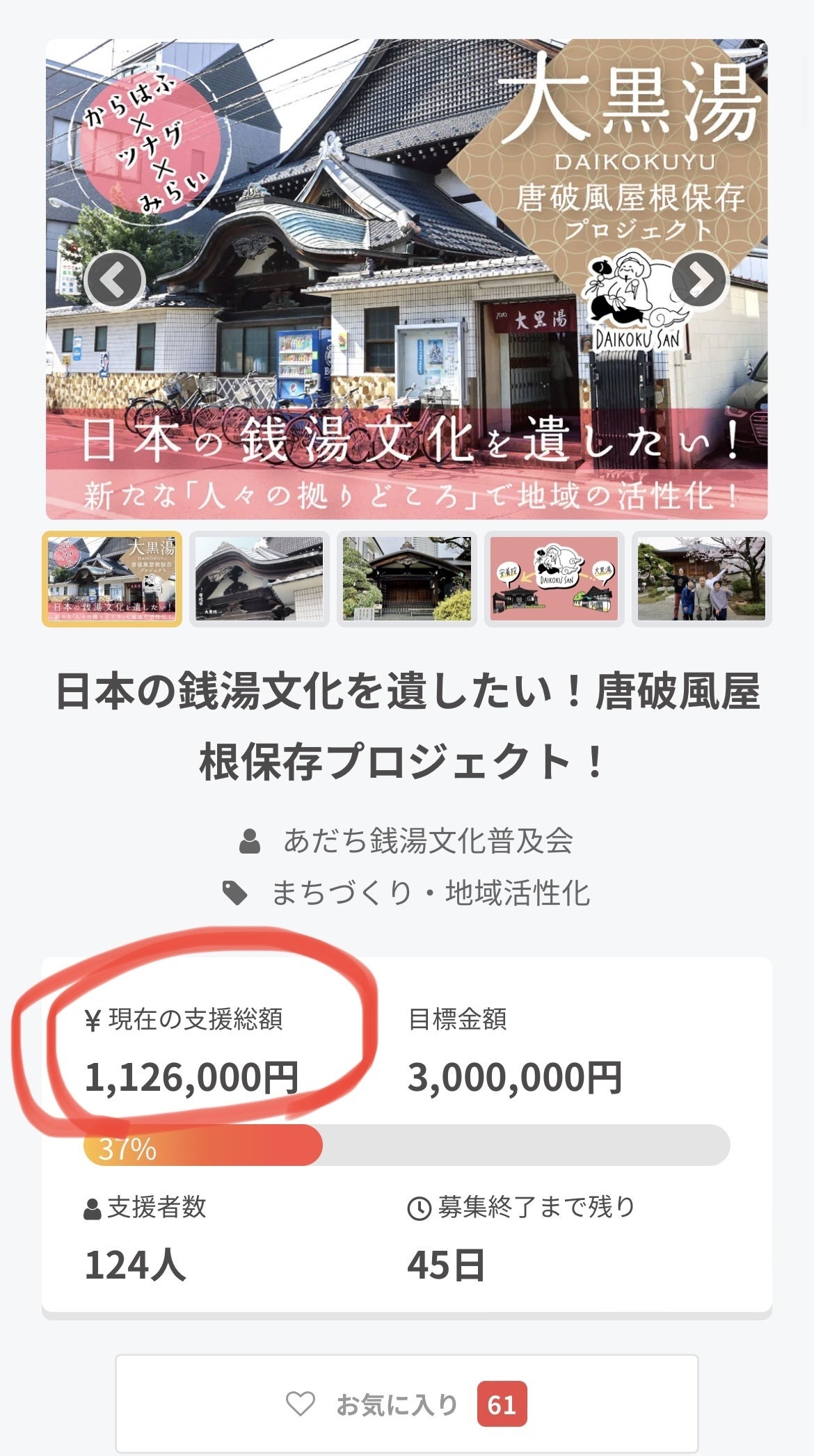Select the fifth thumbnail with the group photo
Image resolution: width=814 pixels, height=1456 pixels.
tap(701, 579)
